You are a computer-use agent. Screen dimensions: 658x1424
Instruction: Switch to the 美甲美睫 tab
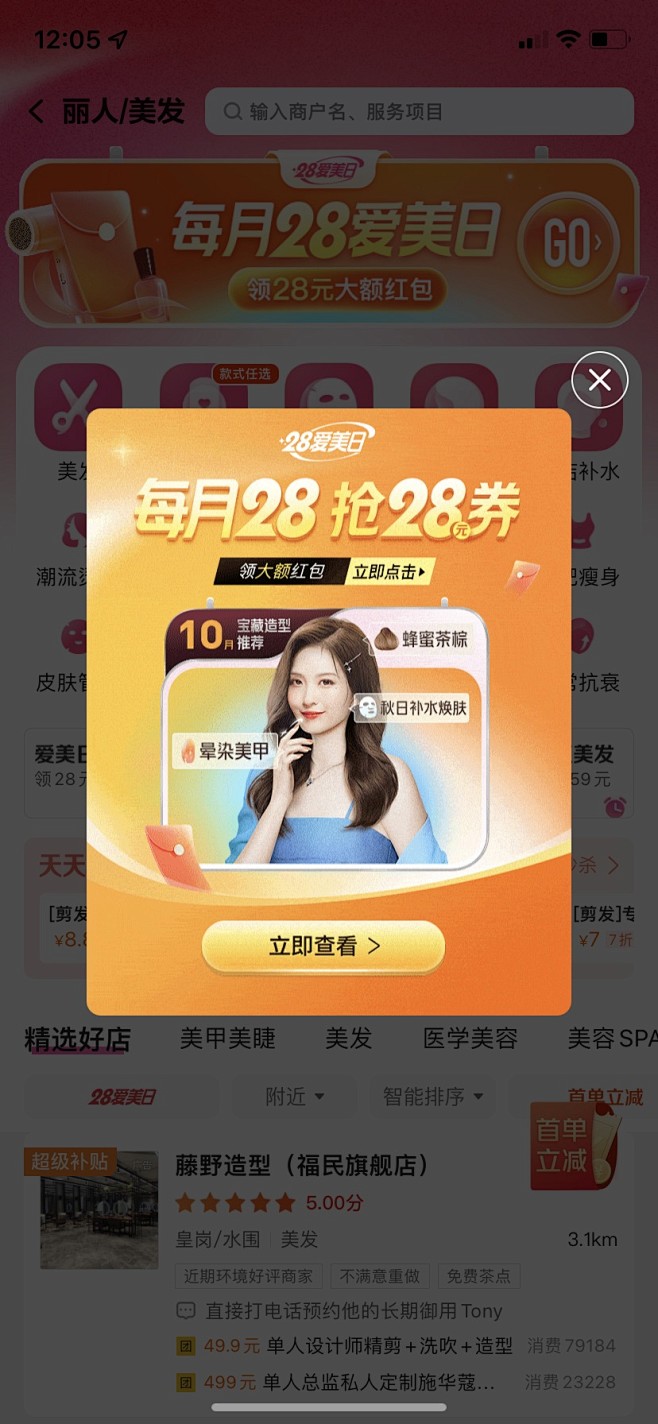pos(227,1039)
